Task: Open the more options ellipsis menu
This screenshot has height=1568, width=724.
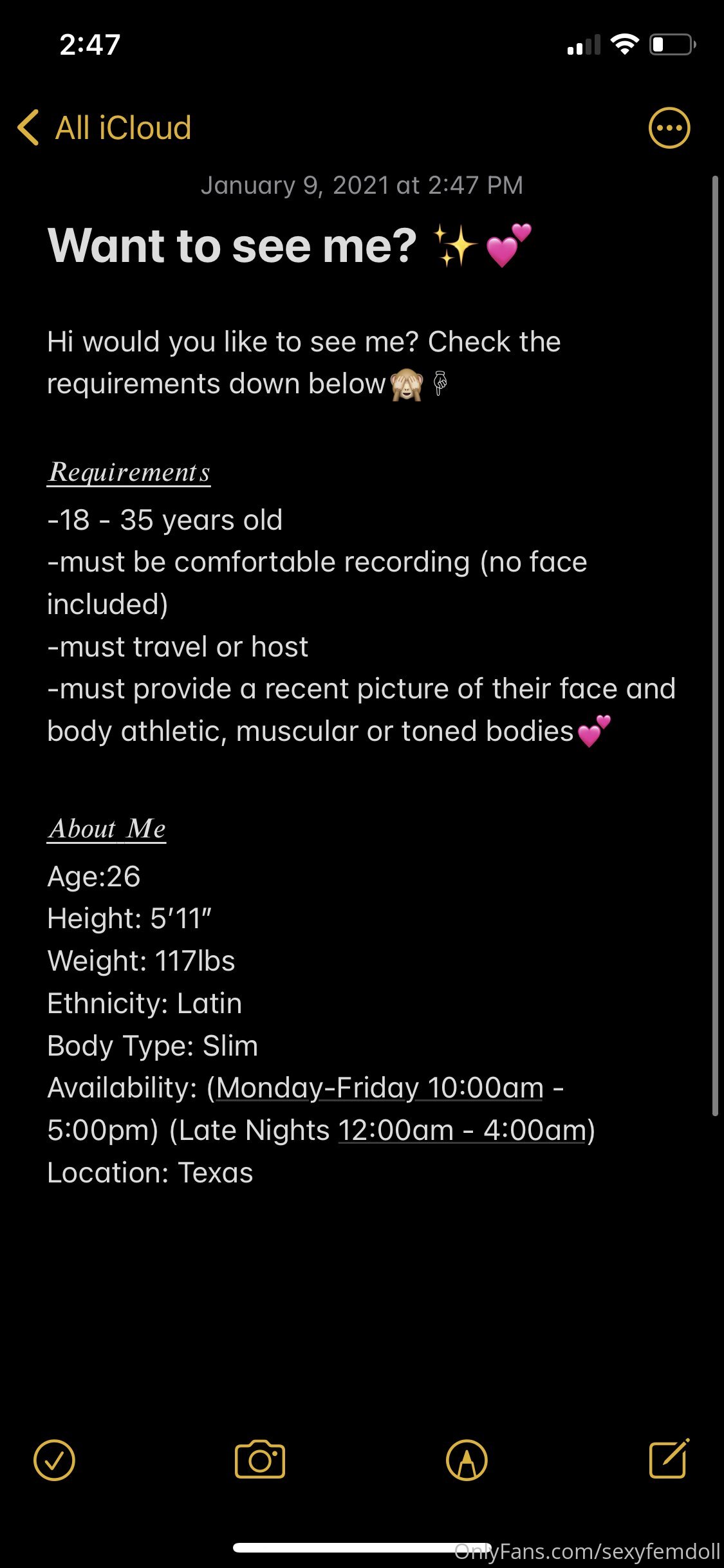Action: pos(669,127)
